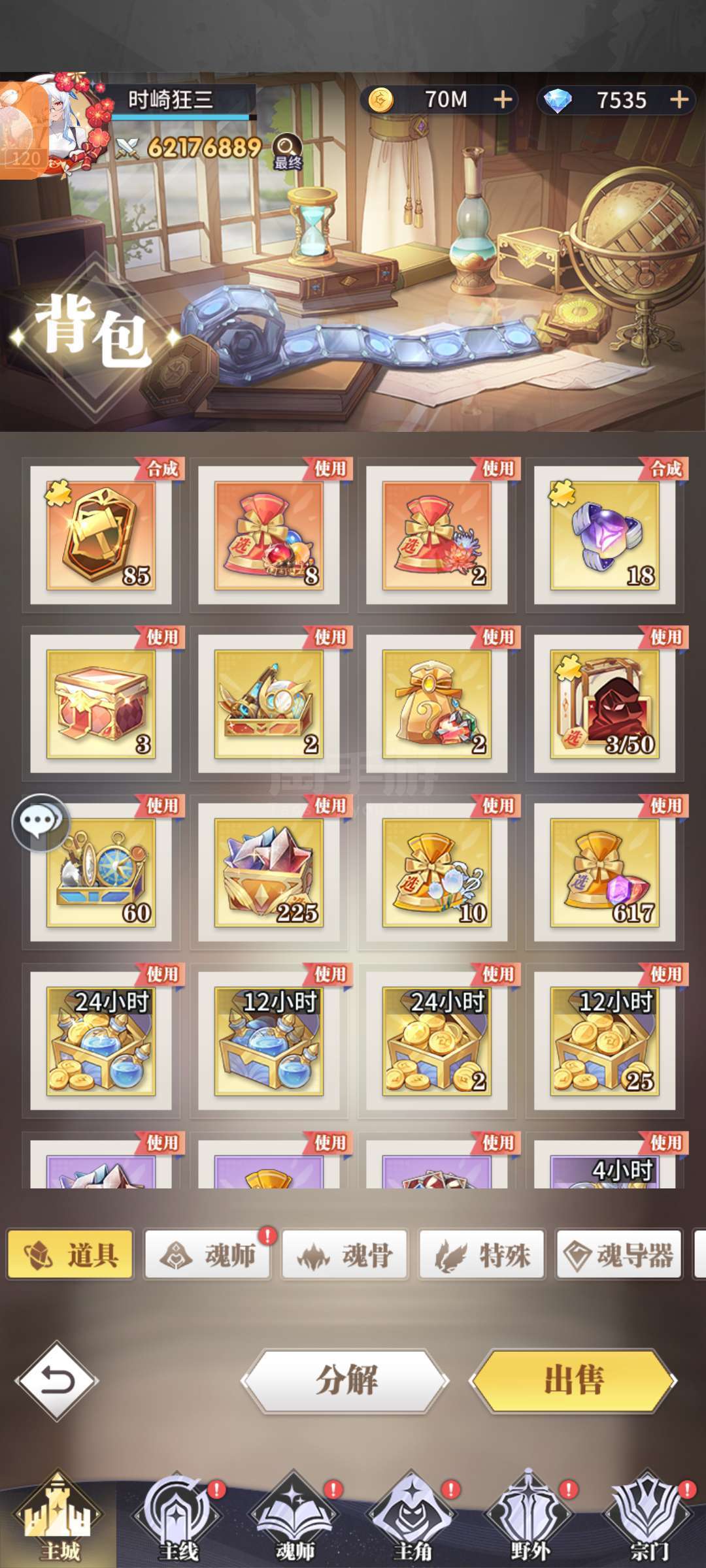Switch to the 魂骨 tab

click(x=345, y=1254)
